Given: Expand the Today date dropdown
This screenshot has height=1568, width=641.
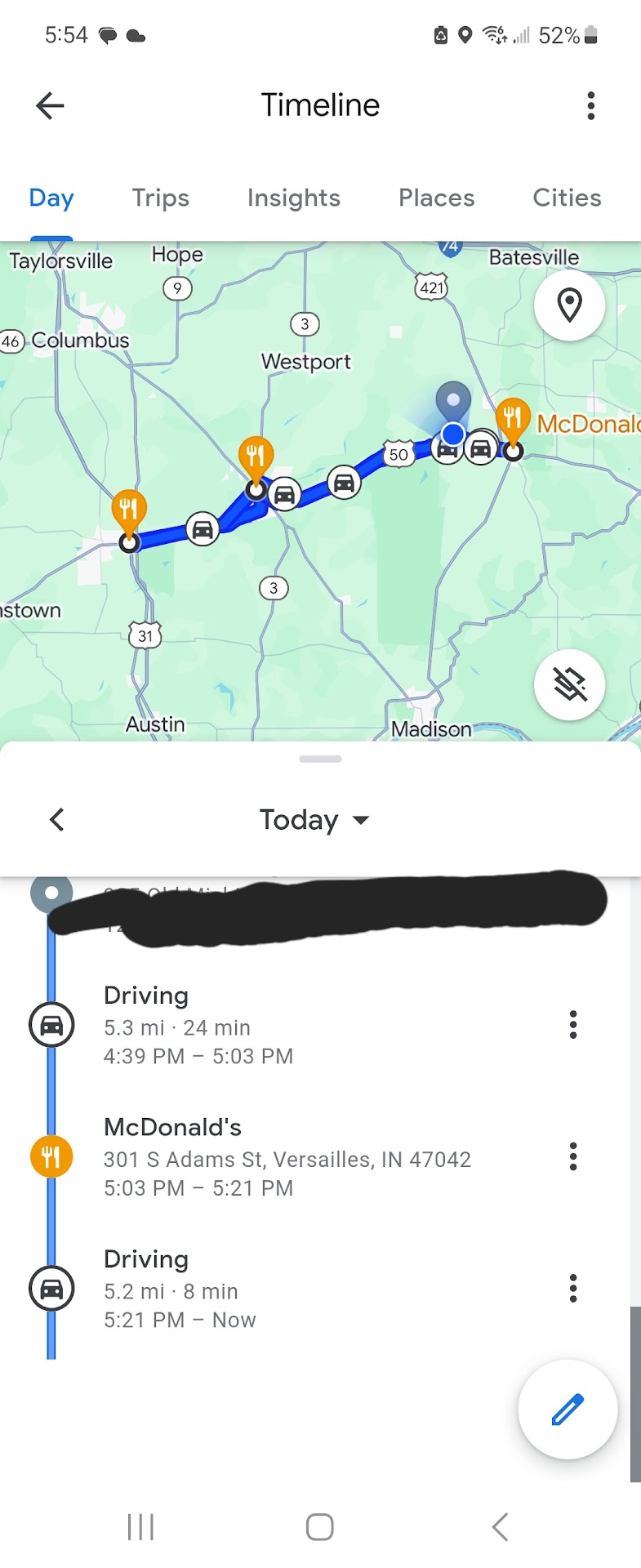Looking at the screenshot, I should click(314, 819).
